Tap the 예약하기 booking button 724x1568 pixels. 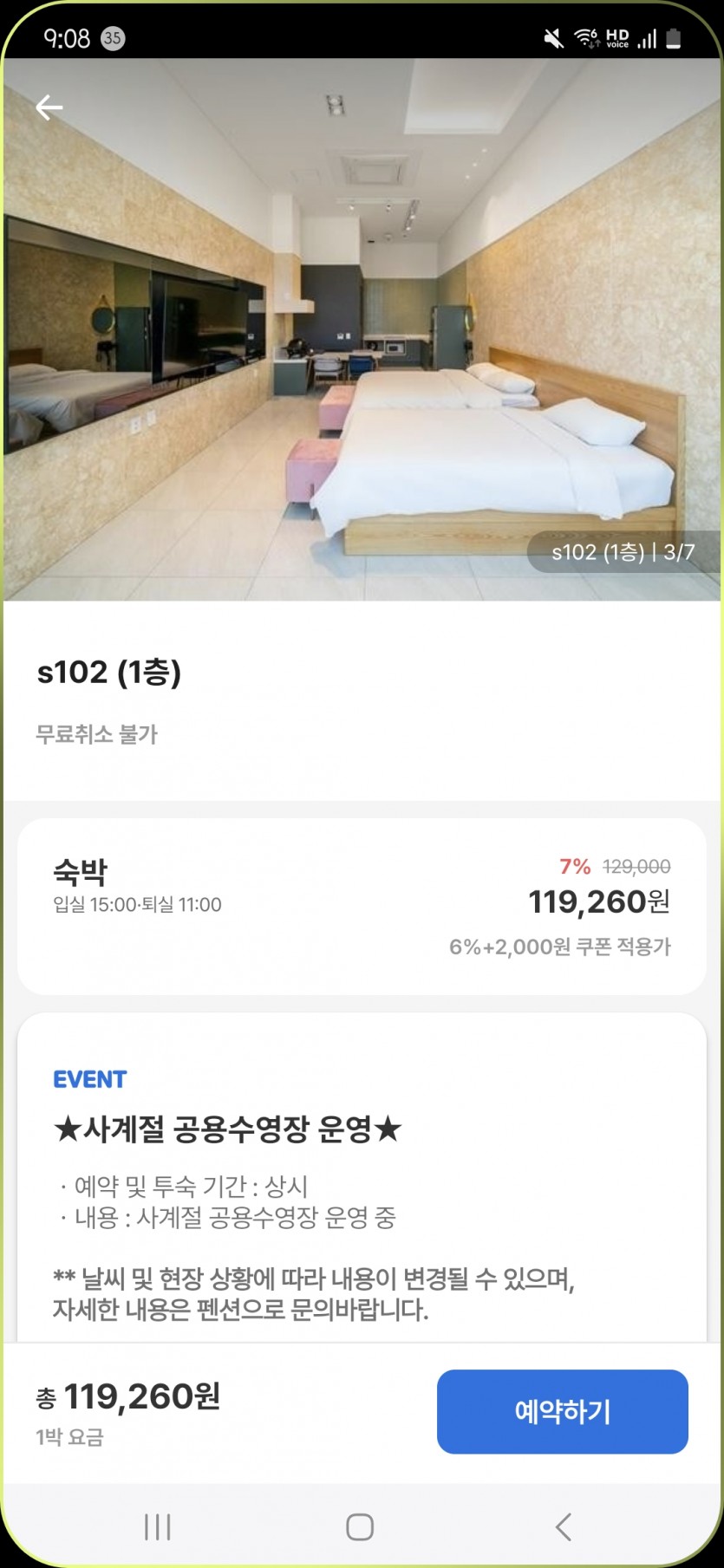(562, 1411)
